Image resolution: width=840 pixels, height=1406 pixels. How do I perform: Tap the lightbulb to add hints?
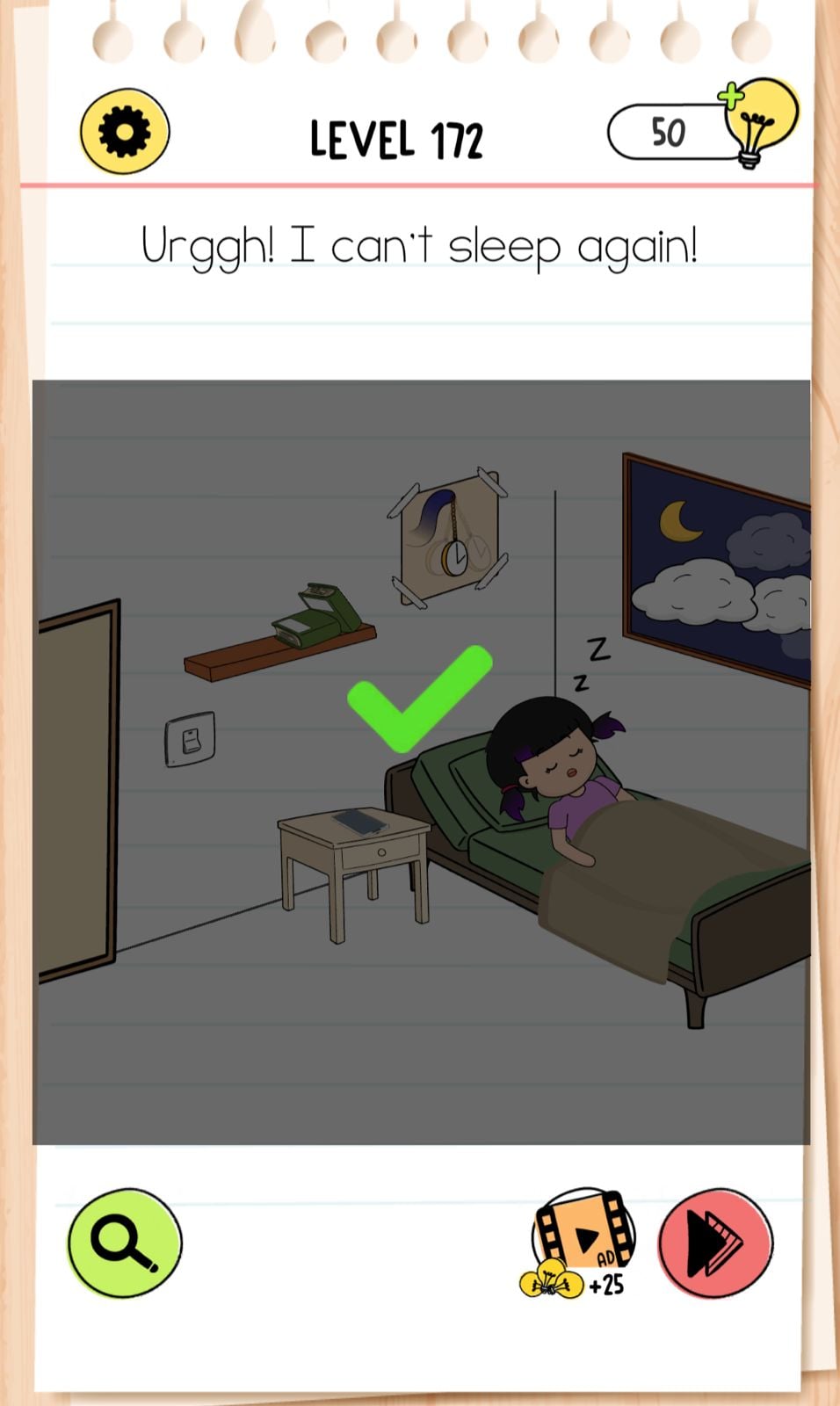coord(760,122)
